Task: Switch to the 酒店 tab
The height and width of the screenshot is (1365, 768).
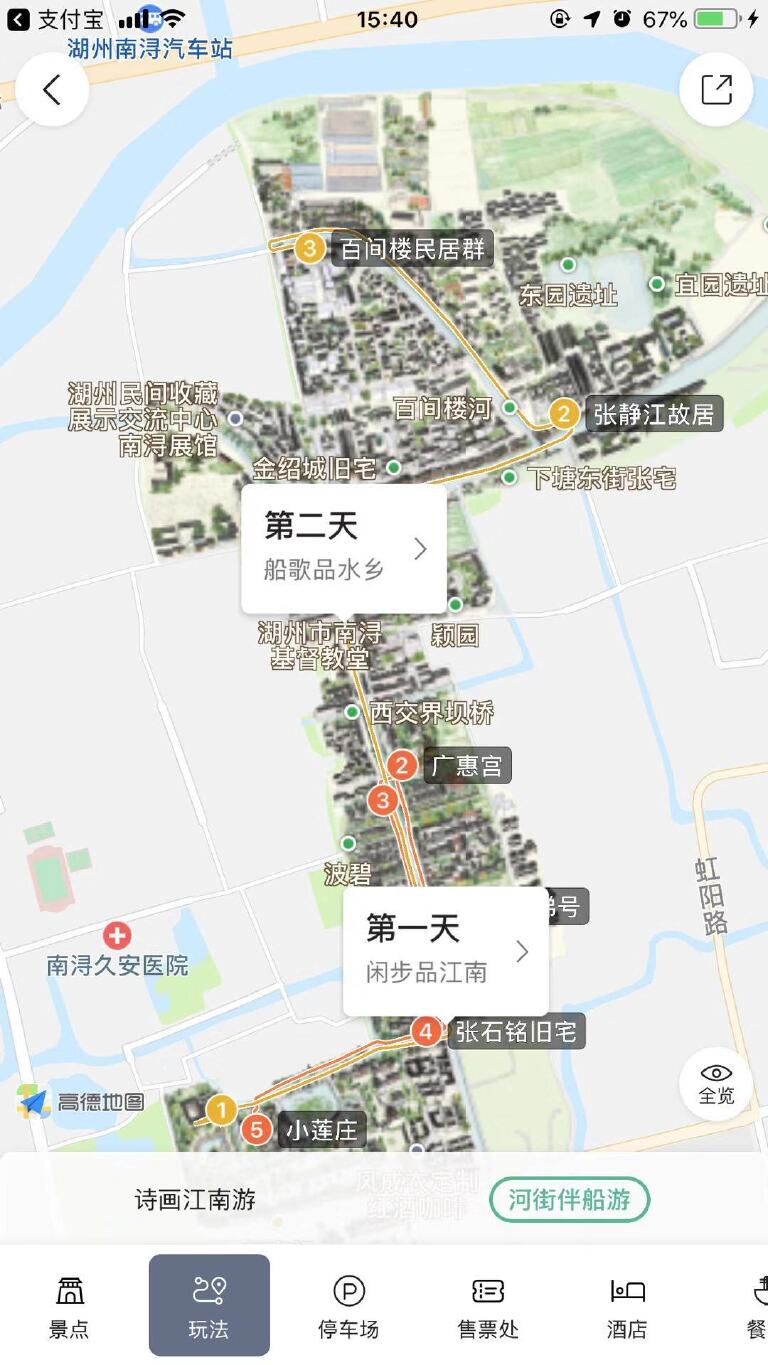Action: (627, 1306)
